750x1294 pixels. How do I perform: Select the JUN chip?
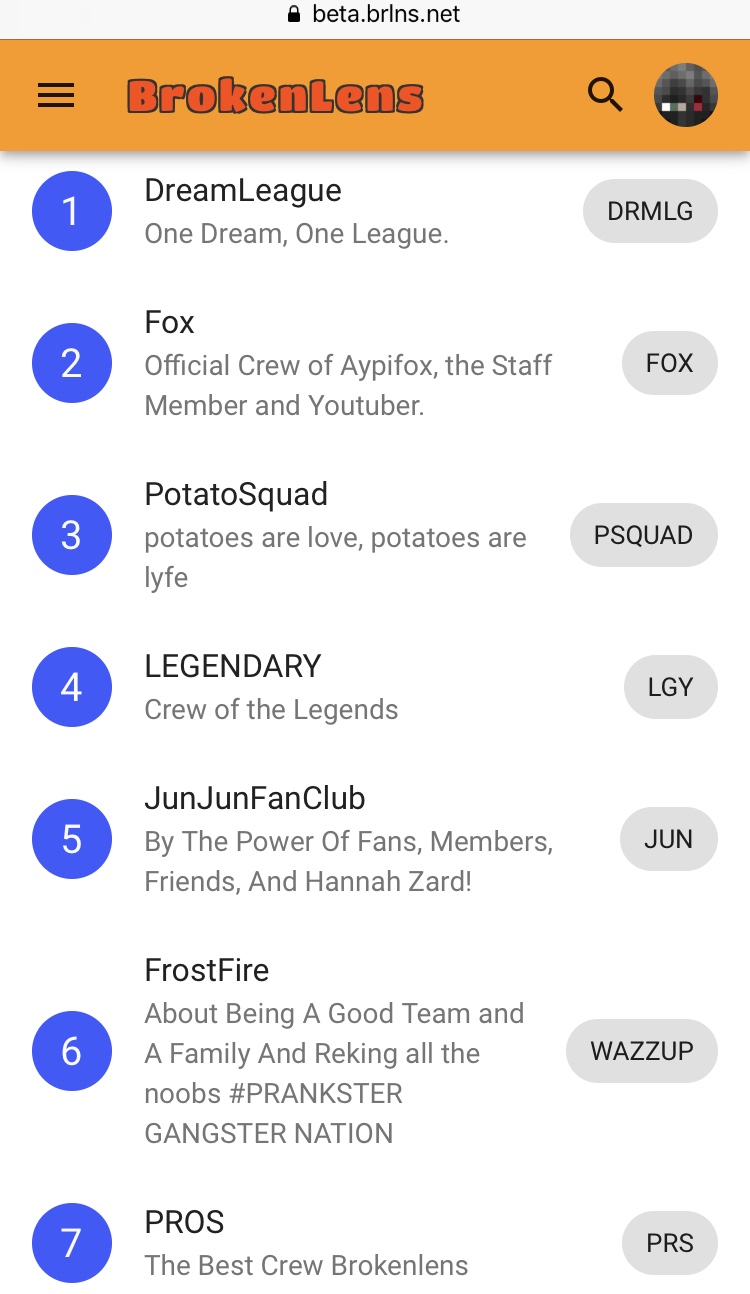click(x=669, y=839)
